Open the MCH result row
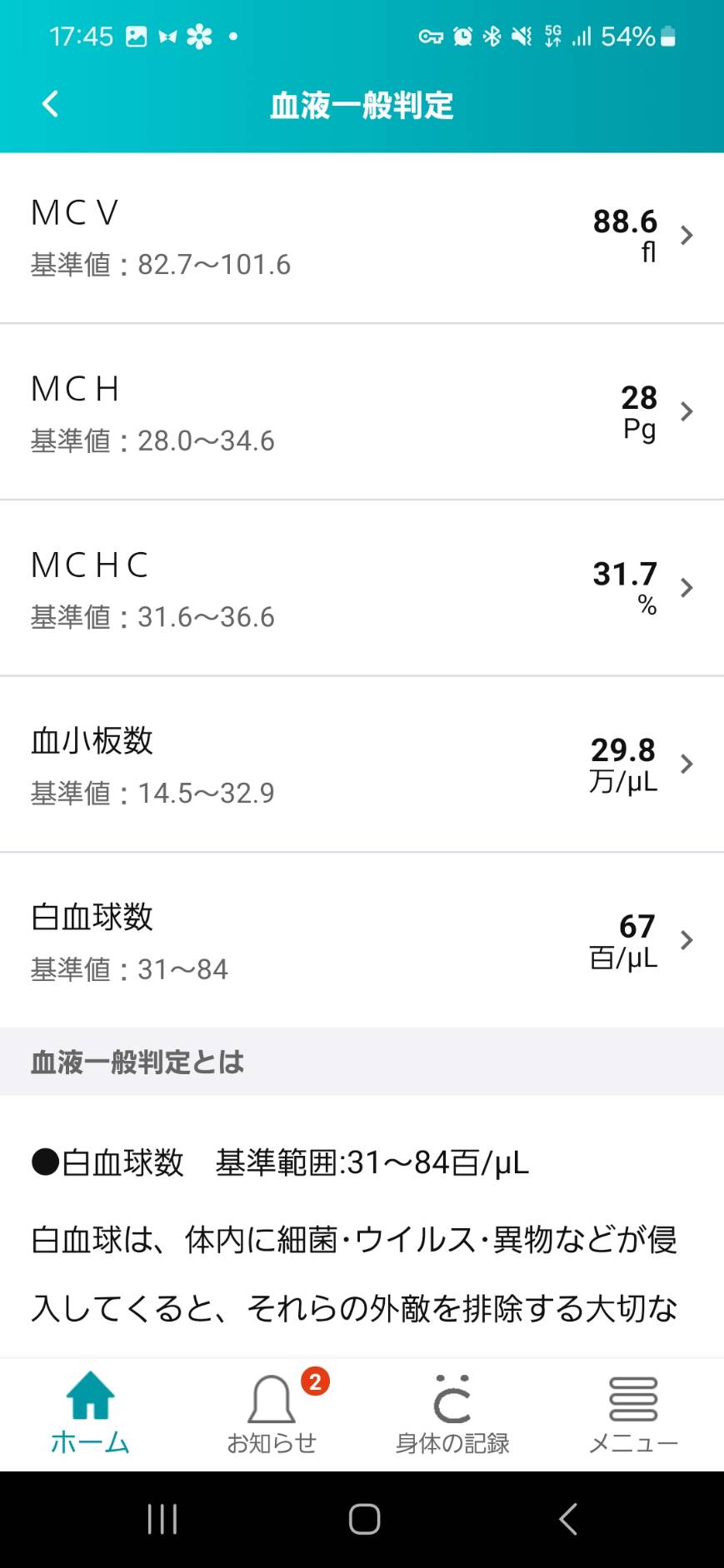Viewport: 724px width, 1568px height. [x=362, y=411]
